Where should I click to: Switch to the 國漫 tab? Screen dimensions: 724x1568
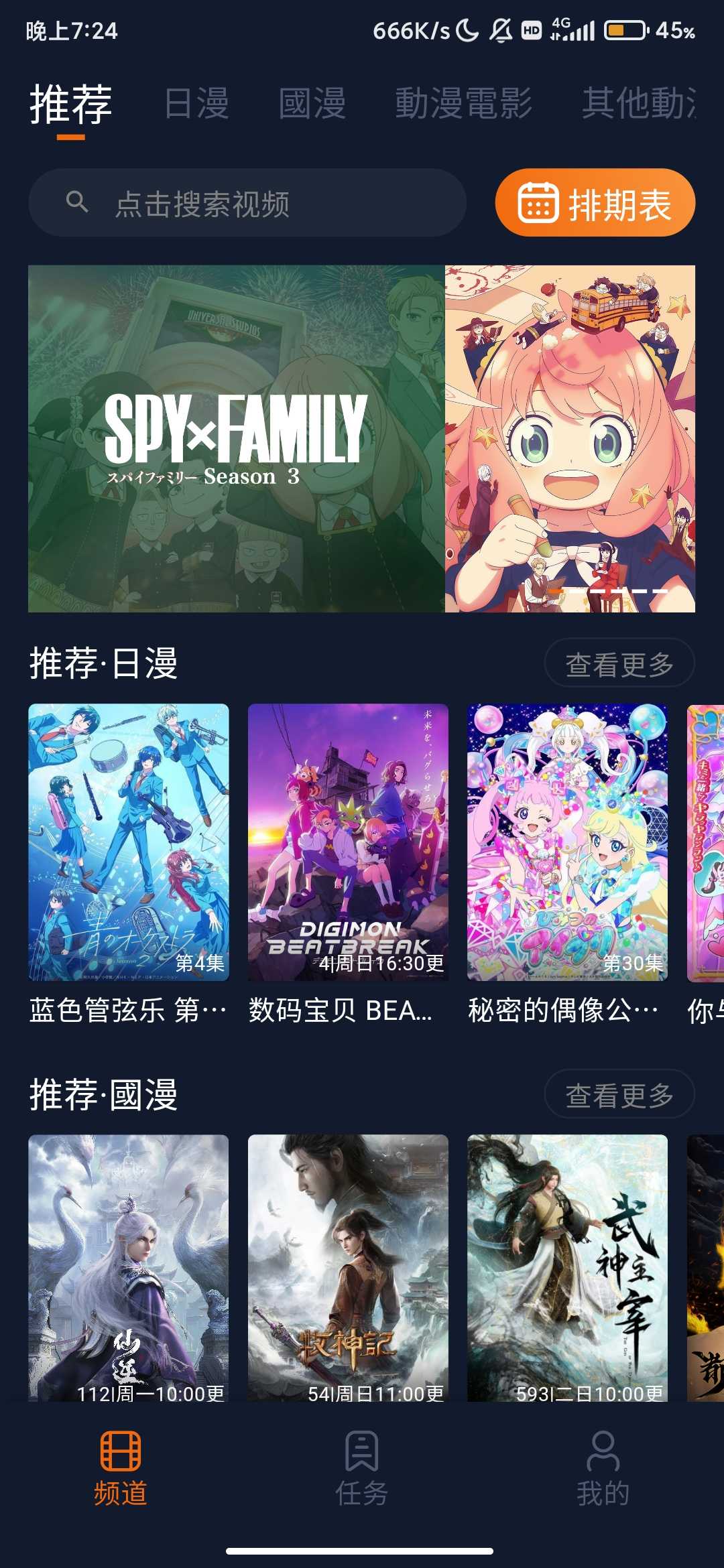click(312, 104)
